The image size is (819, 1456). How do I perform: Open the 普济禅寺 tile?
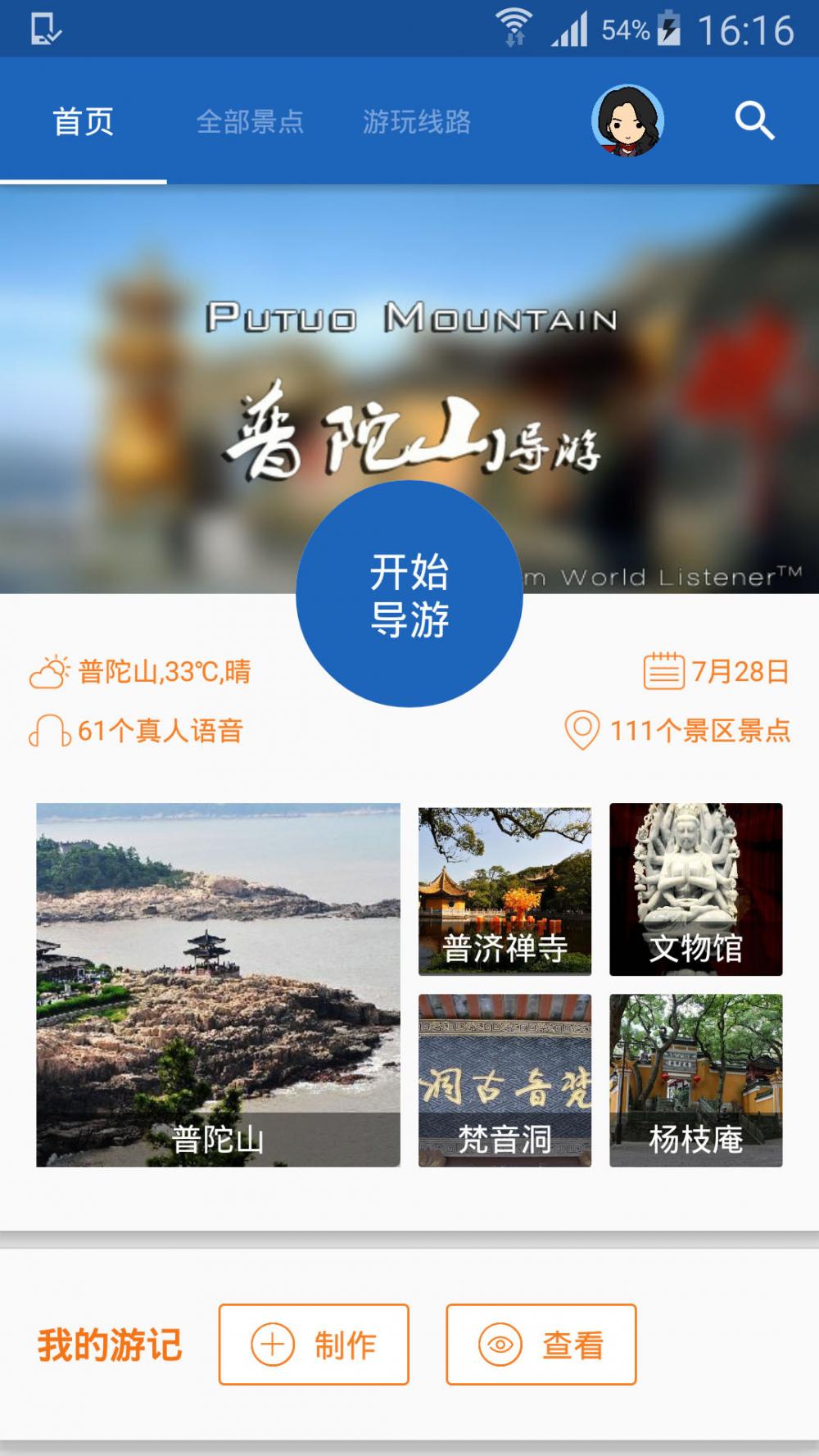(505, 889)
